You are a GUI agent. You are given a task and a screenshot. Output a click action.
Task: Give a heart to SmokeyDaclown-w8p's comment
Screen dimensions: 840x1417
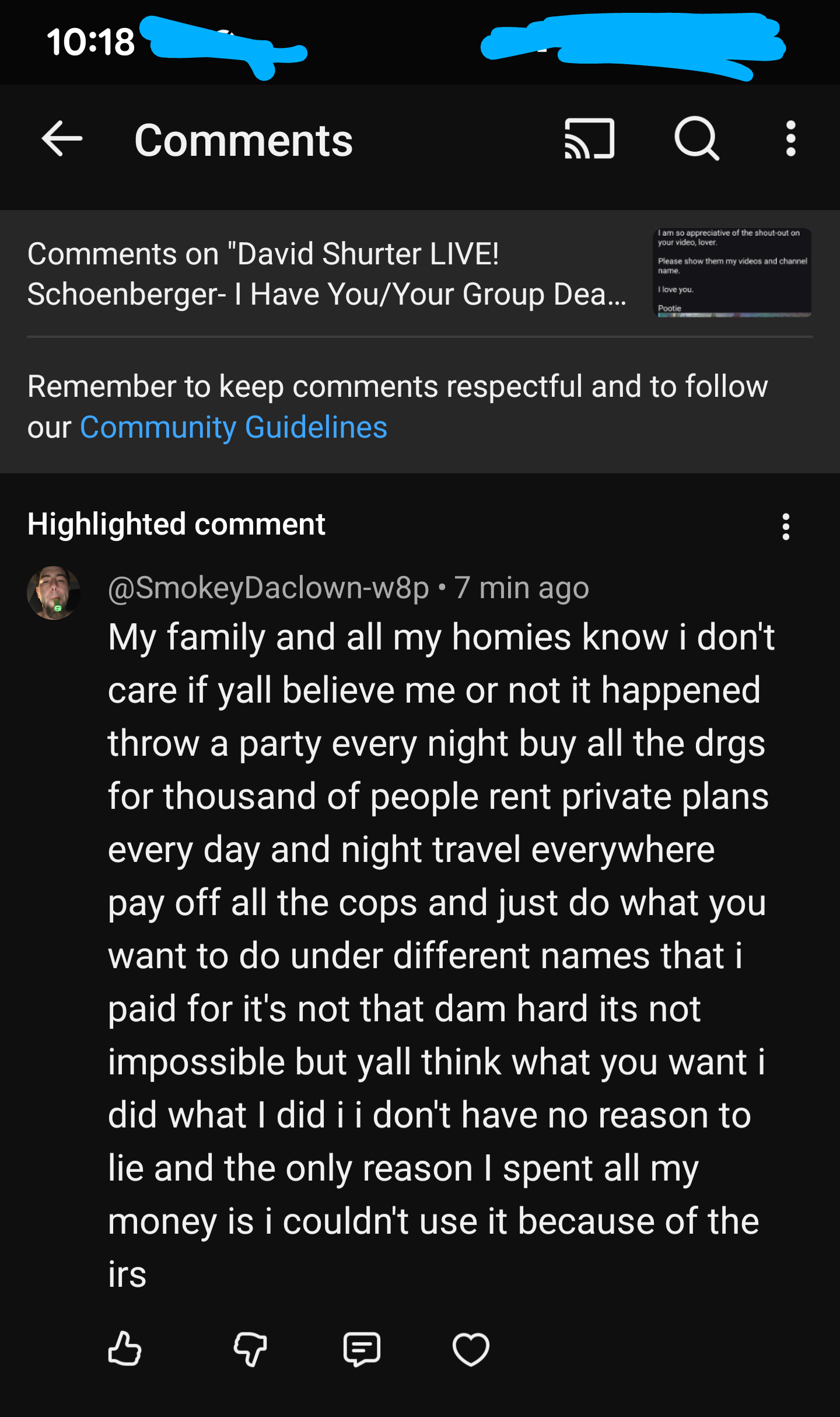(x=471, y=1349)
